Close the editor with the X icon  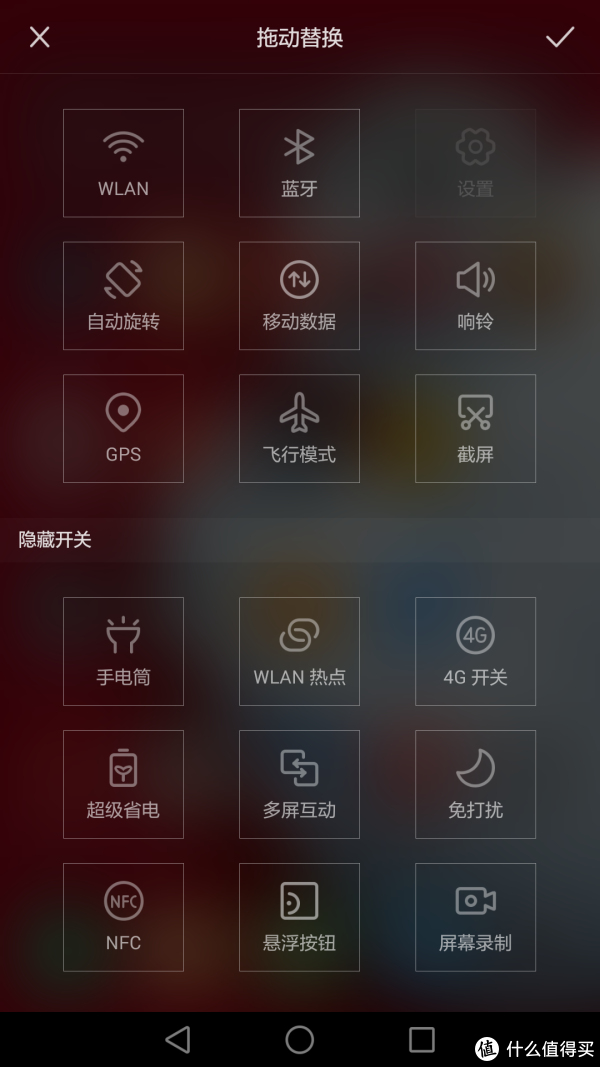click(x=39, y=37)
